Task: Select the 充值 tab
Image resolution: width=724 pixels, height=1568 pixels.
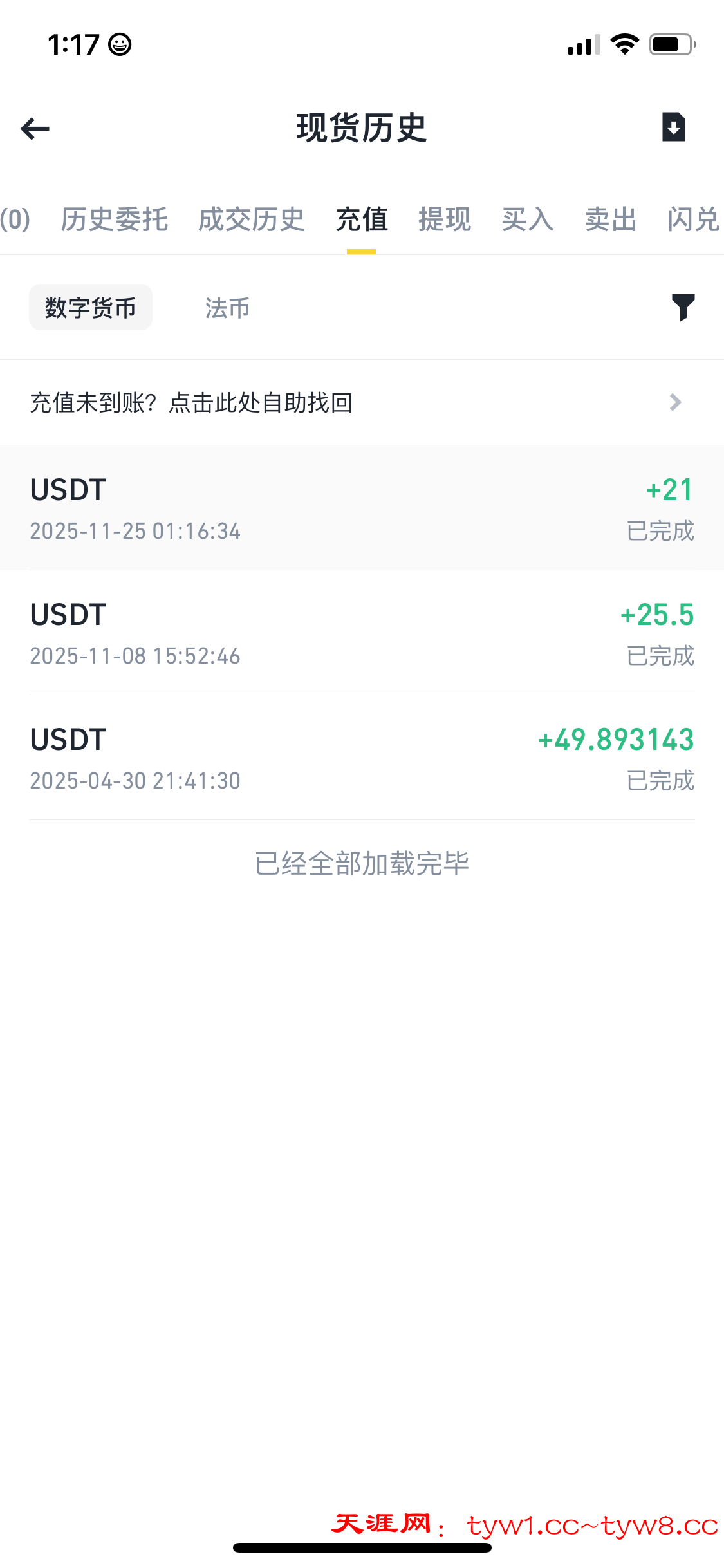Action: point(362,219)
